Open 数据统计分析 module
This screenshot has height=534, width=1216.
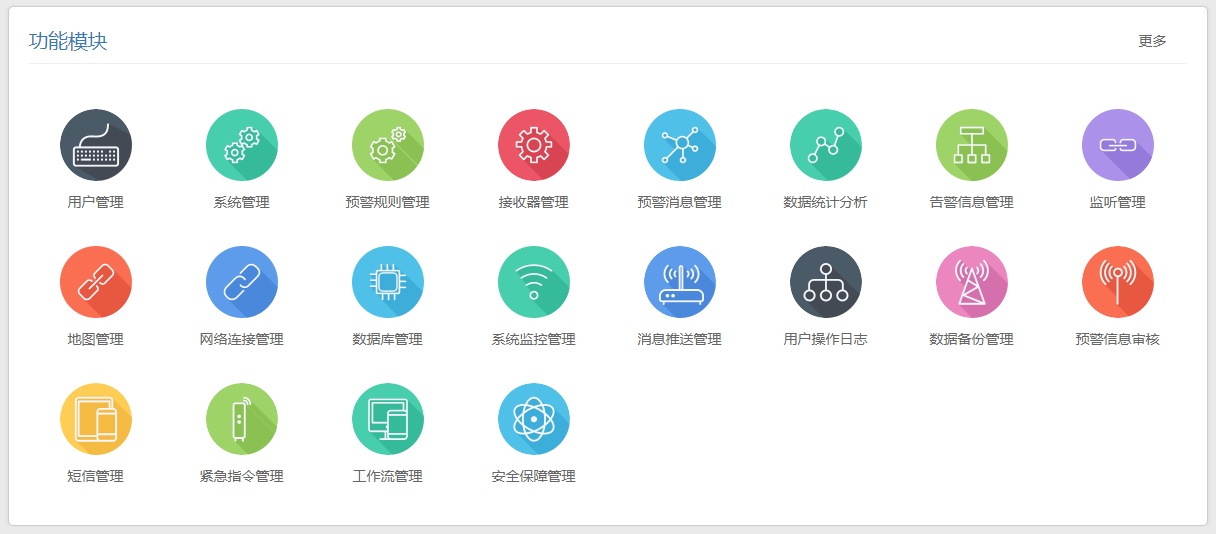826,146
